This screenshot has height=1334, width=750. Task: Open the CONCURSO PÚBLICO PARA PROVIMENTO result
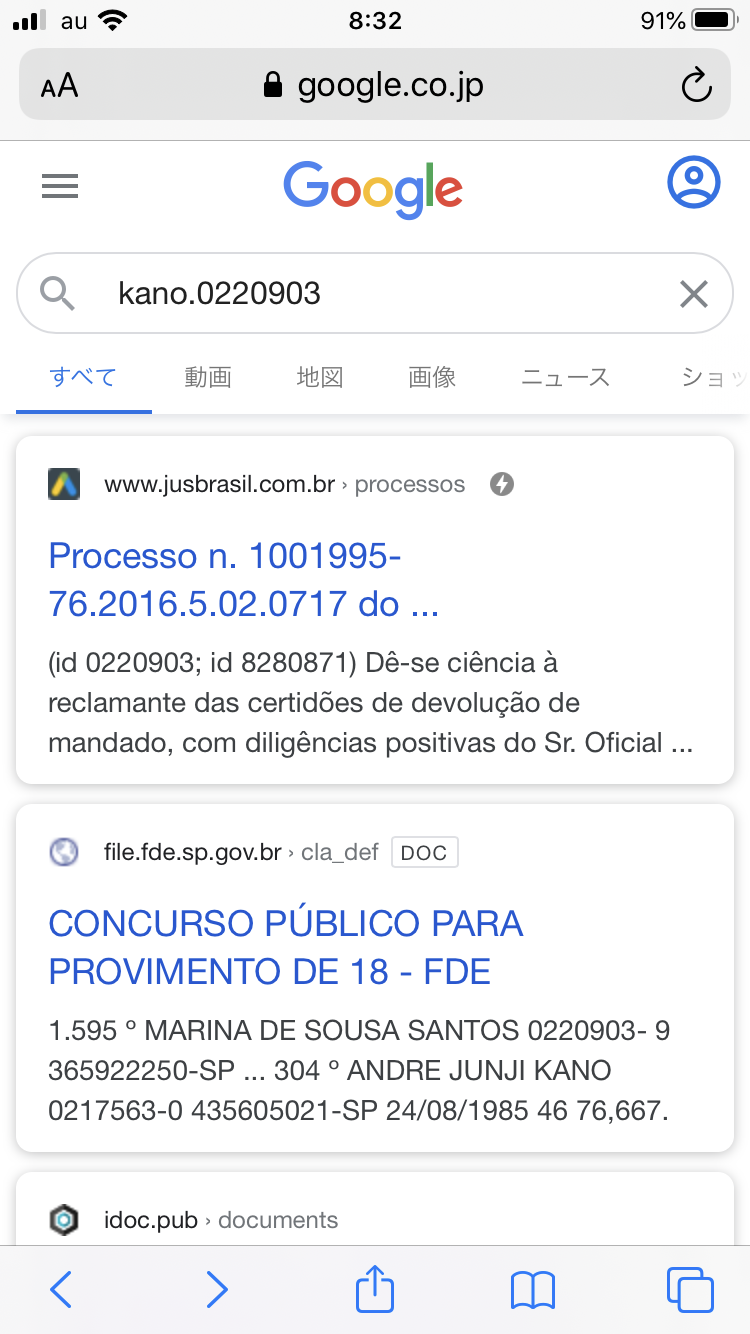pos(286,947)
